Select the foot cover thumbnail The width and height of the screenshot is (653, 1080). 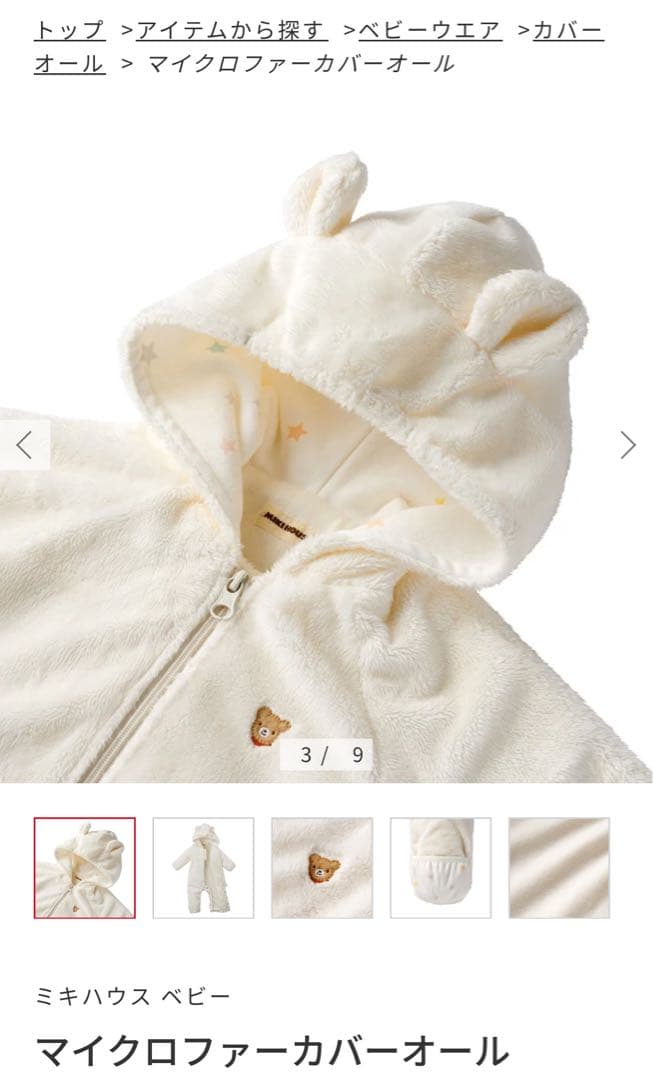[x=440, y=868]
